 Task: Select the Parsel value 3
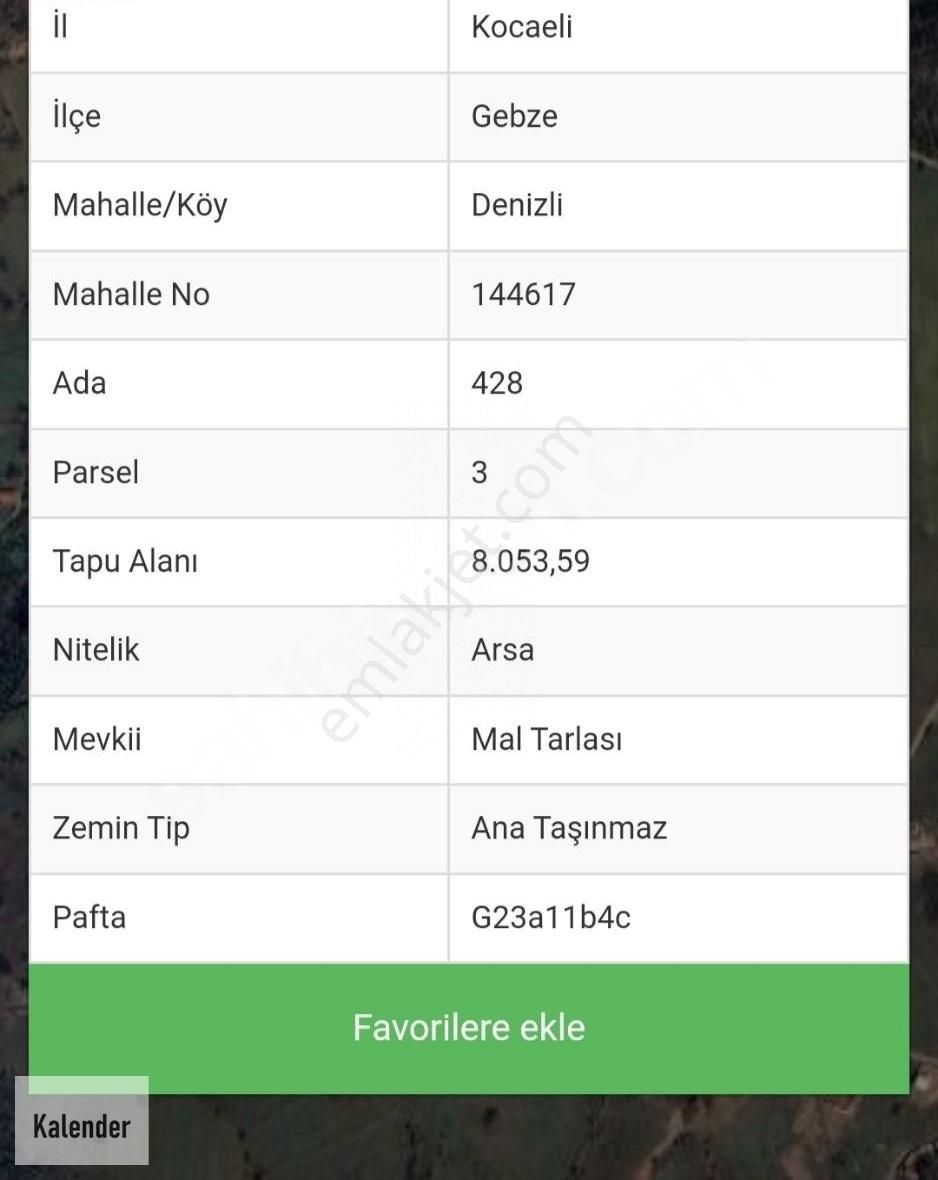(478, 473)
